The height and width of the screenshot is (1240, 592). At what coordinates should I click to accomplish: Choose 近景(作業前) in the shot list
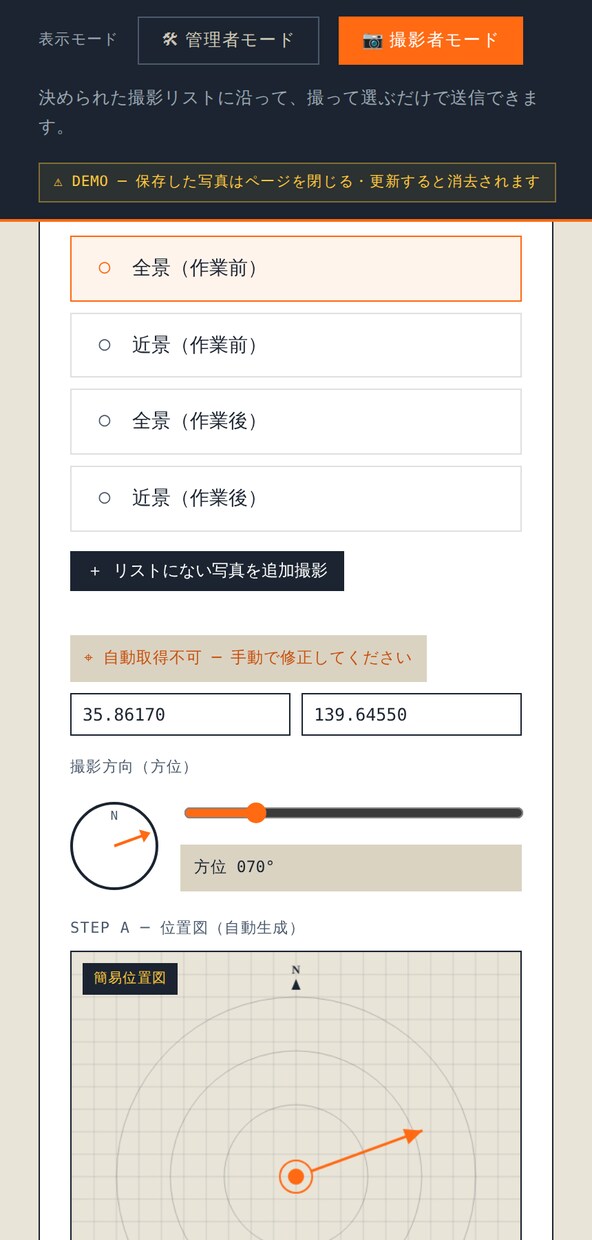pos(296,345)
